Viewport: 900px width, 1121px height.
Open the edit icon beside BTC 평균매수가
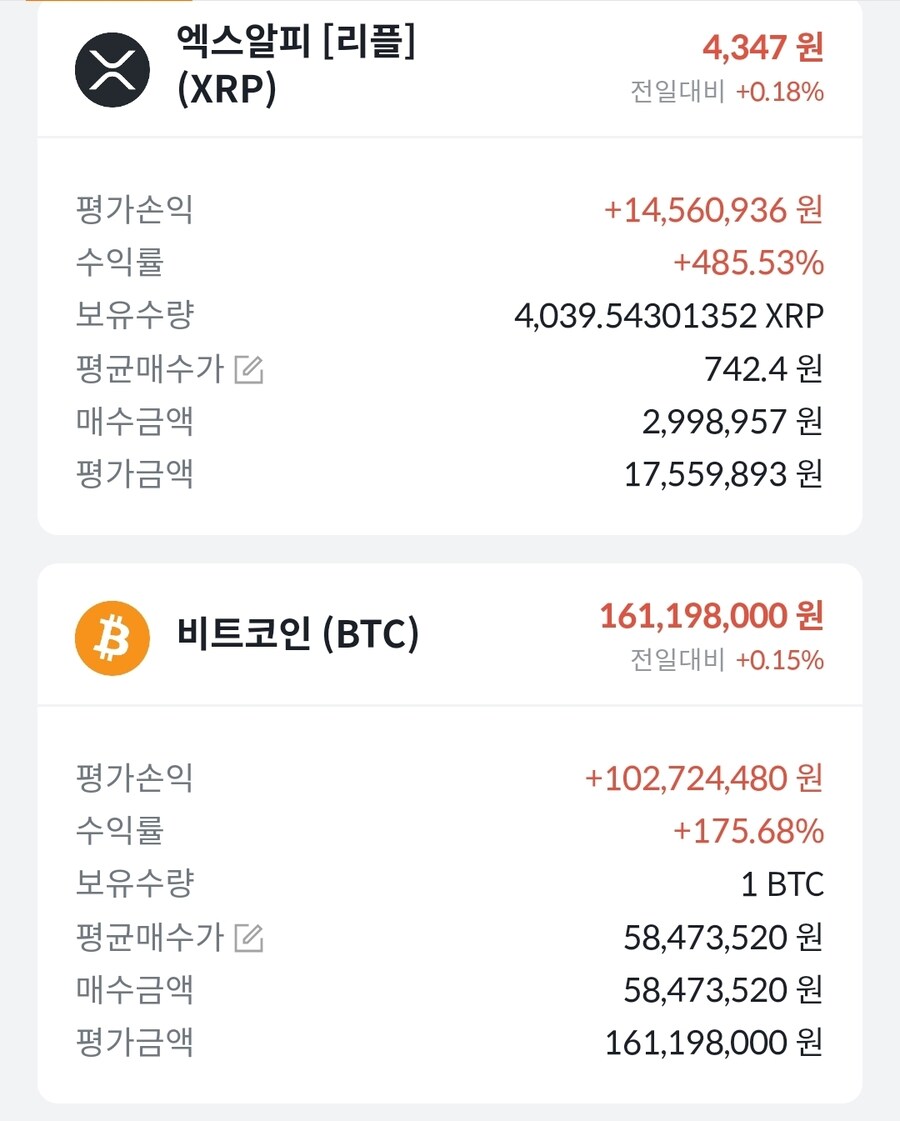(x=248, y=938)
